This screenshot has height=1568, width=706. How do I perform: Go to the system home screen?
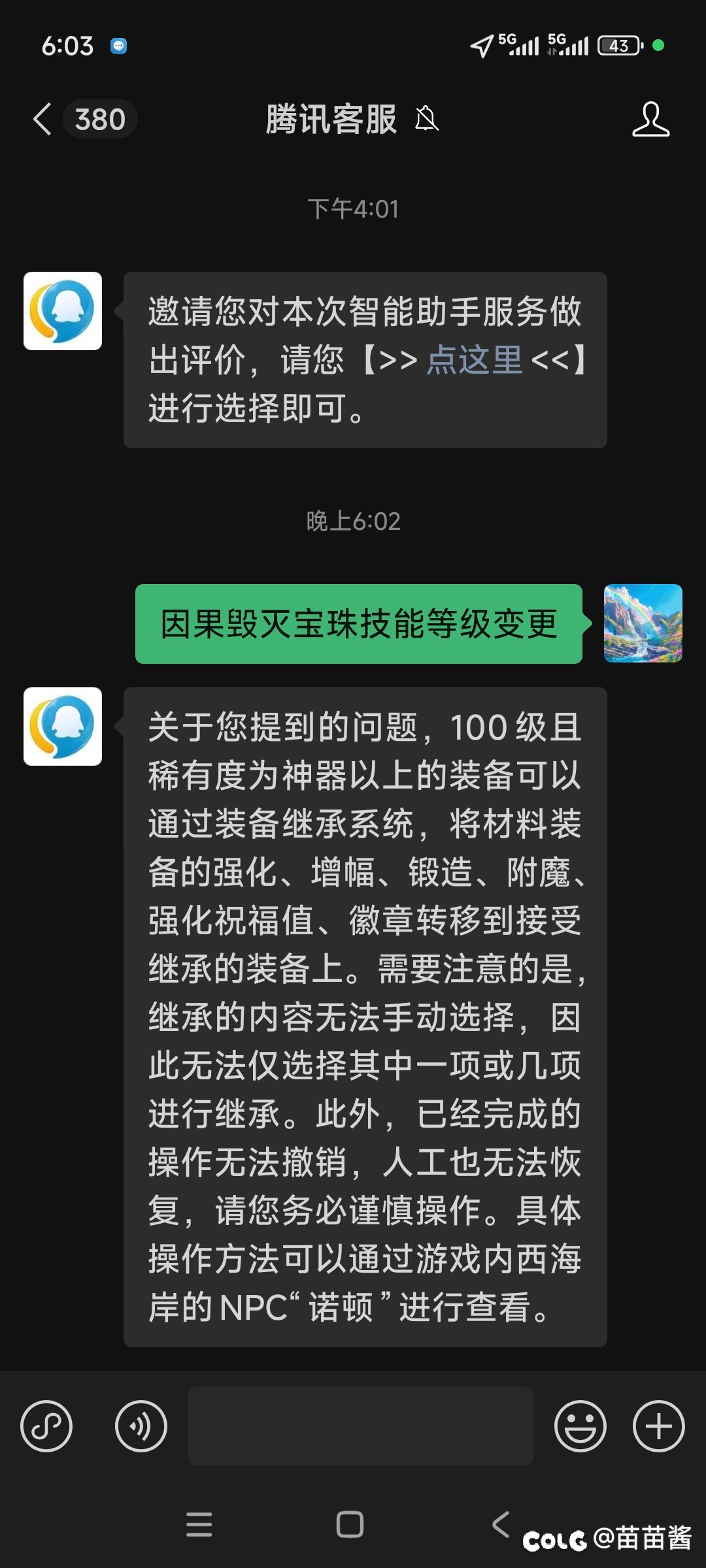pyautogui.click(x=350, y=1524)
